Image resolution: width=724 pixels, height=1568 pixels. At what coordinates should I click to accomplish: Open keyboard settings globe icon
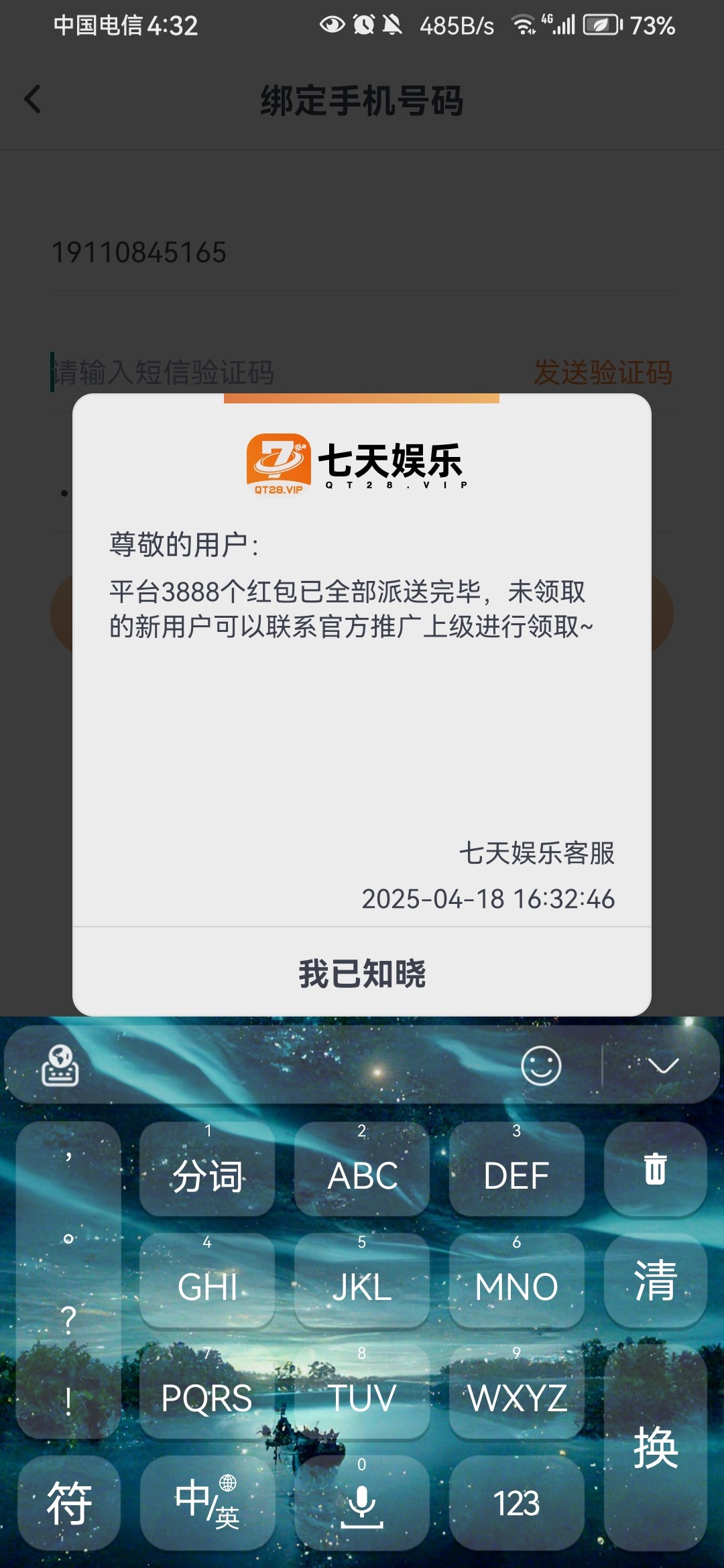(60, 1065)
